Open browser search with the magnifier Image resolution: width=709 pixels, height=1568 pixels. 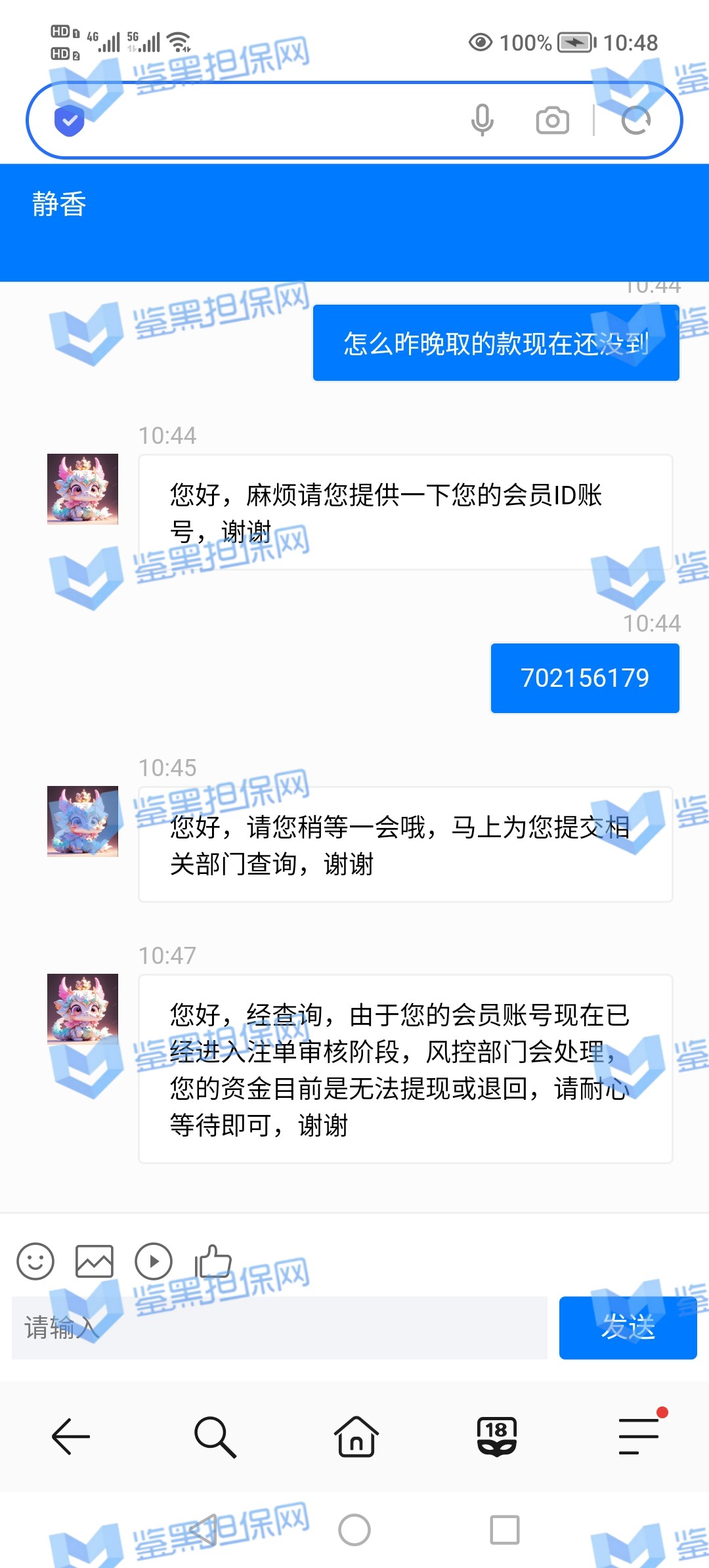215,1437
